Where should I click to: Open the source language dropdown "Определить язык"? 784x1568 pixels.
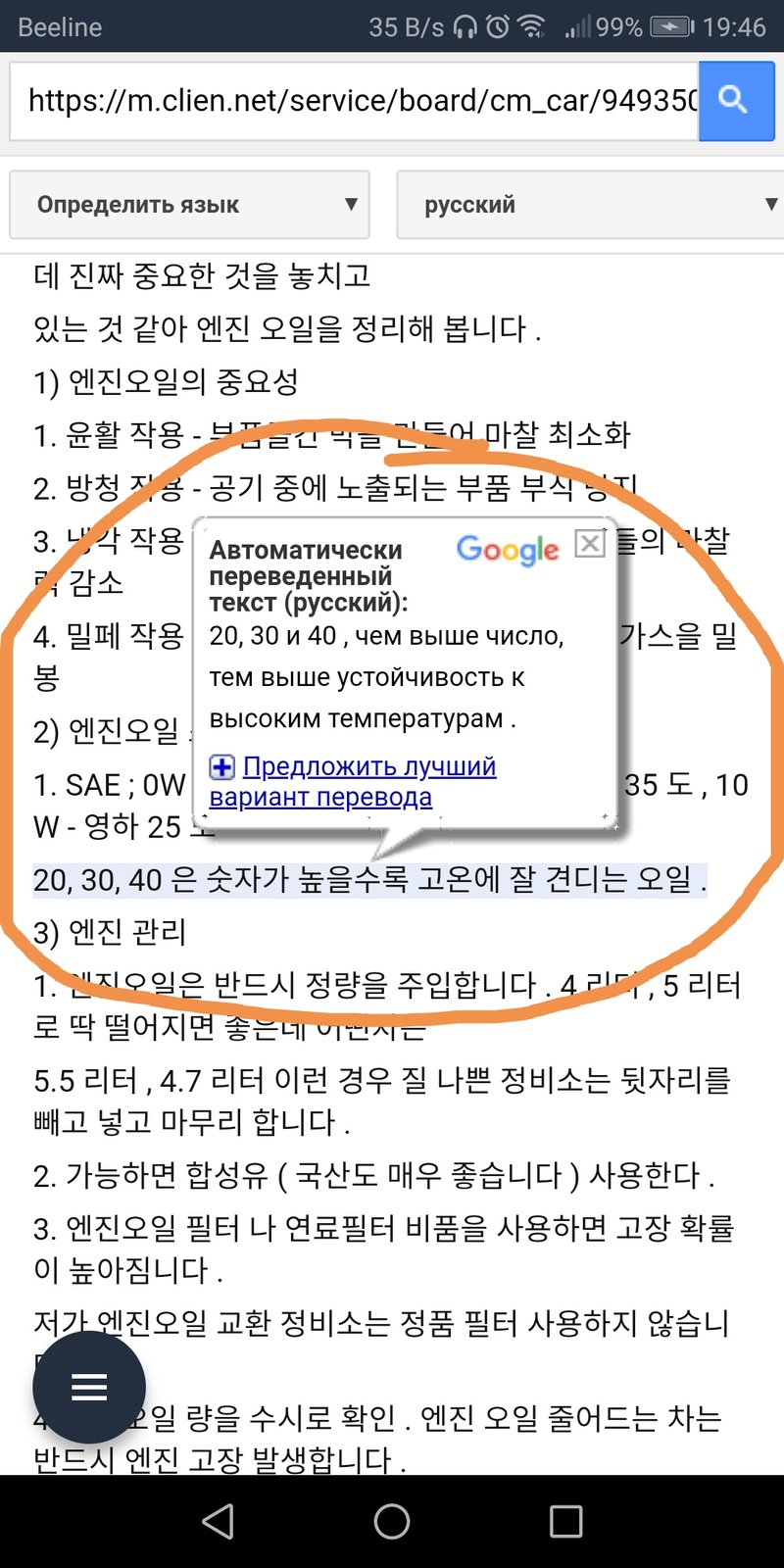click(x=189, y=205)
